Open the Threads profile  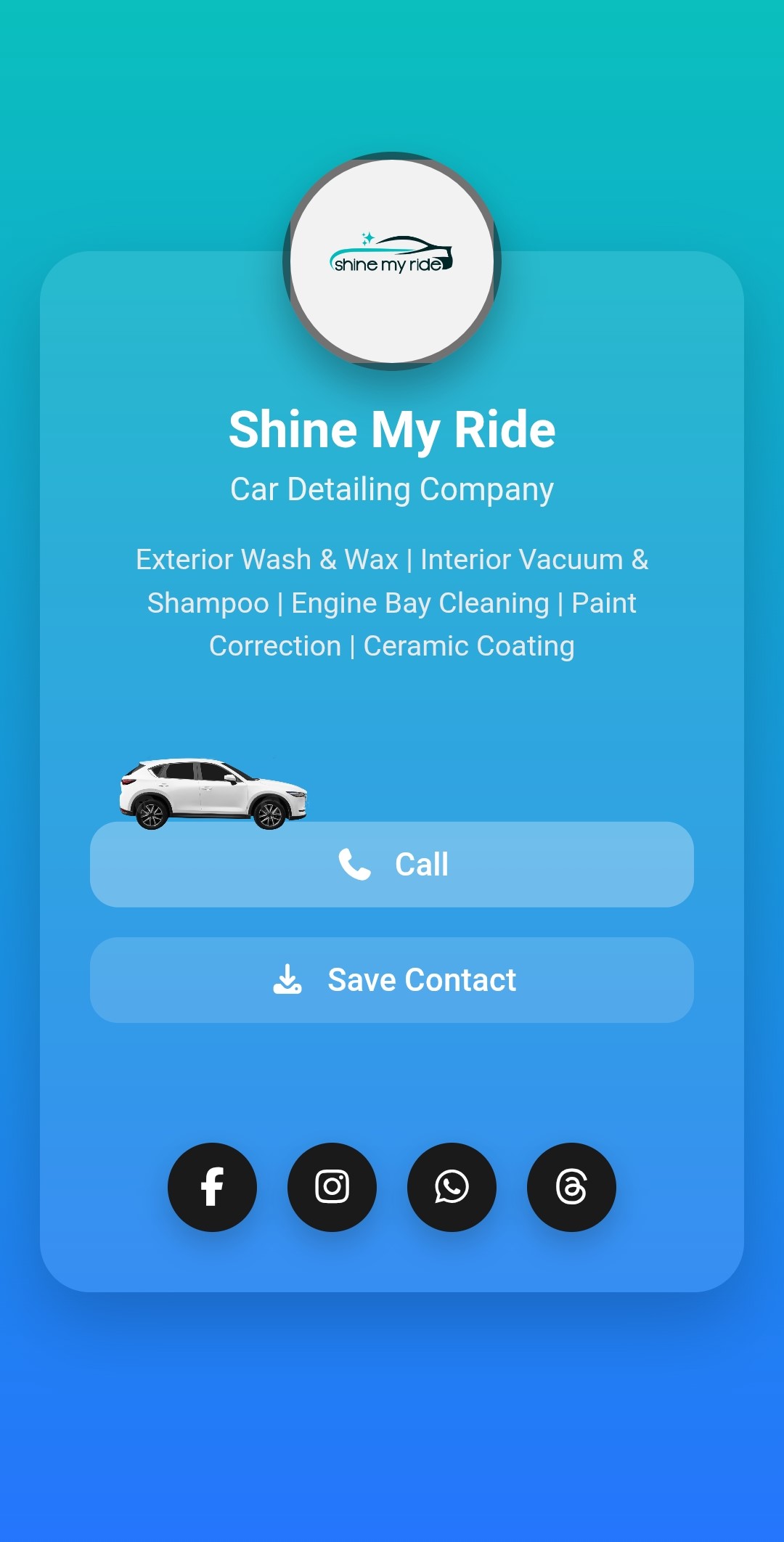pos(571,1187)
